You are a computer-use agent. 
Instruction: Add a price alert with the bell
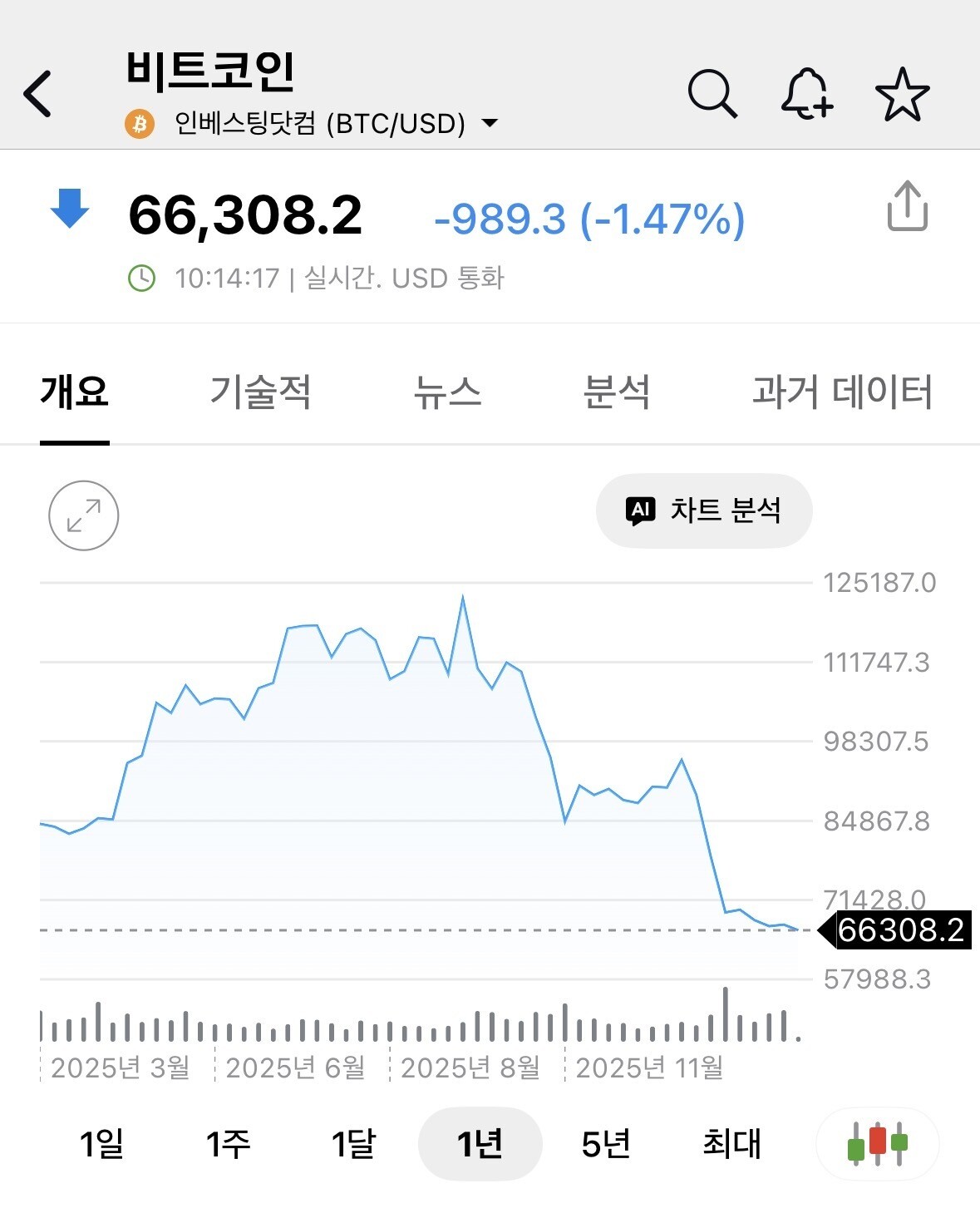[806, 94]
